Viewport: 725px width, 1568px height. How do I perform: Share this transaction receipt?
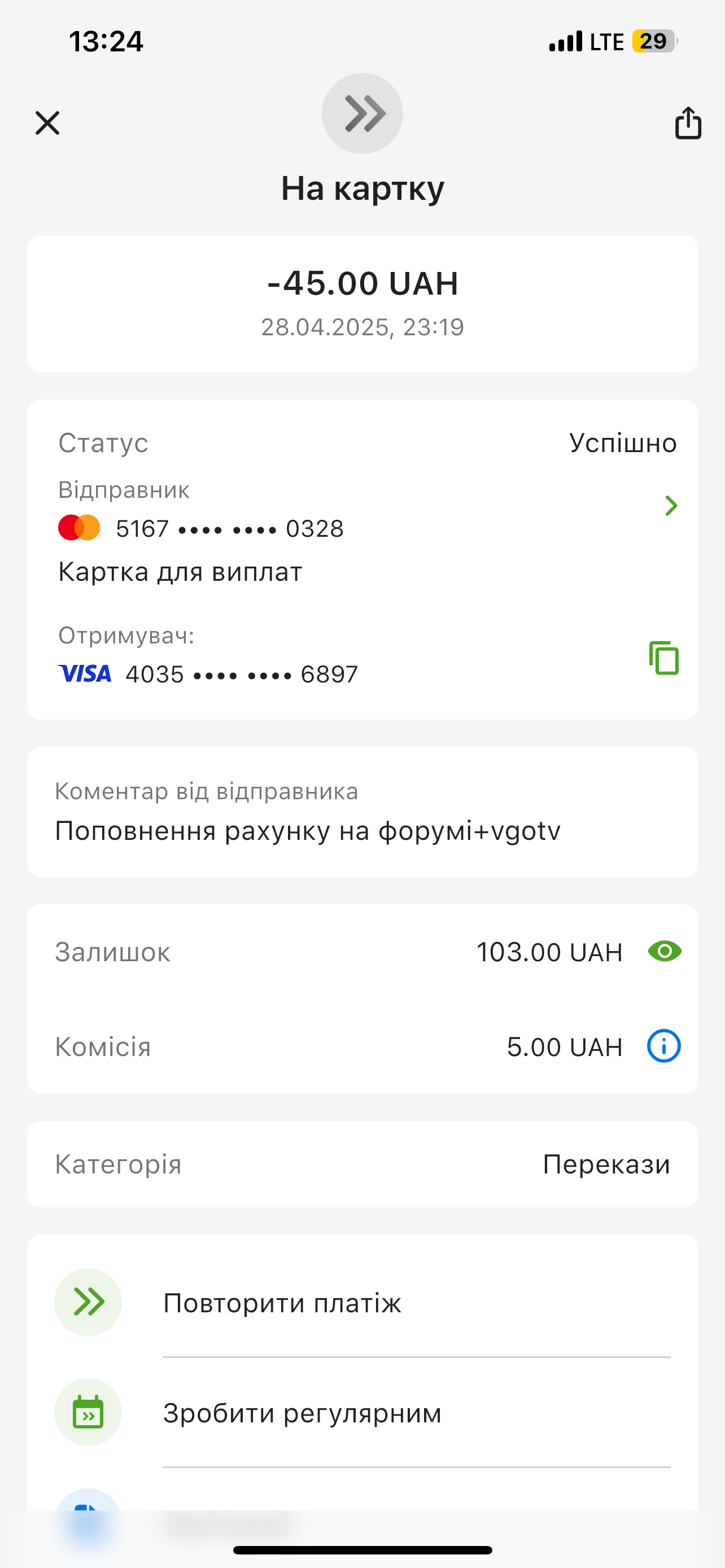[x=688, y=124]
